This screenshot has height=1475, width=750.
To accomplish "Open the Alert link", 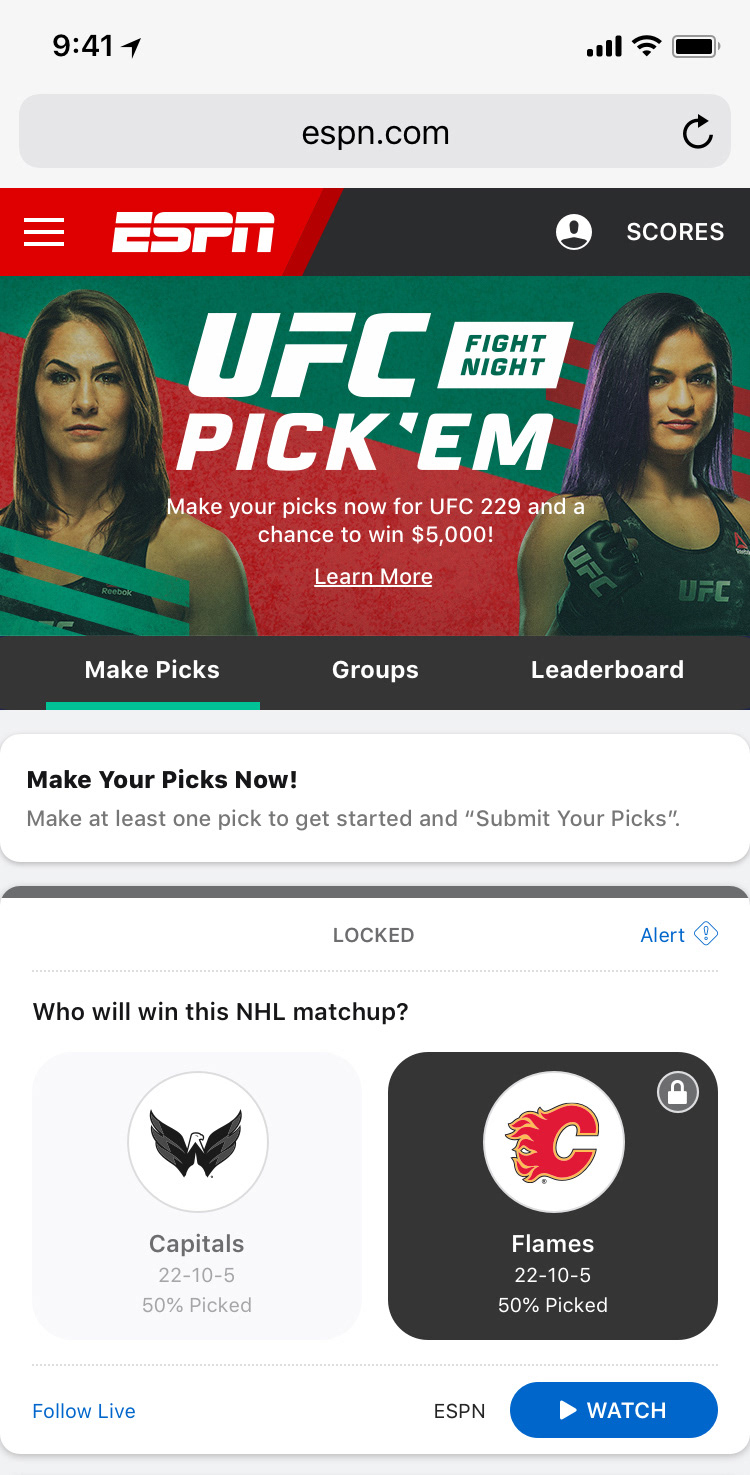I will pos(678,935).
